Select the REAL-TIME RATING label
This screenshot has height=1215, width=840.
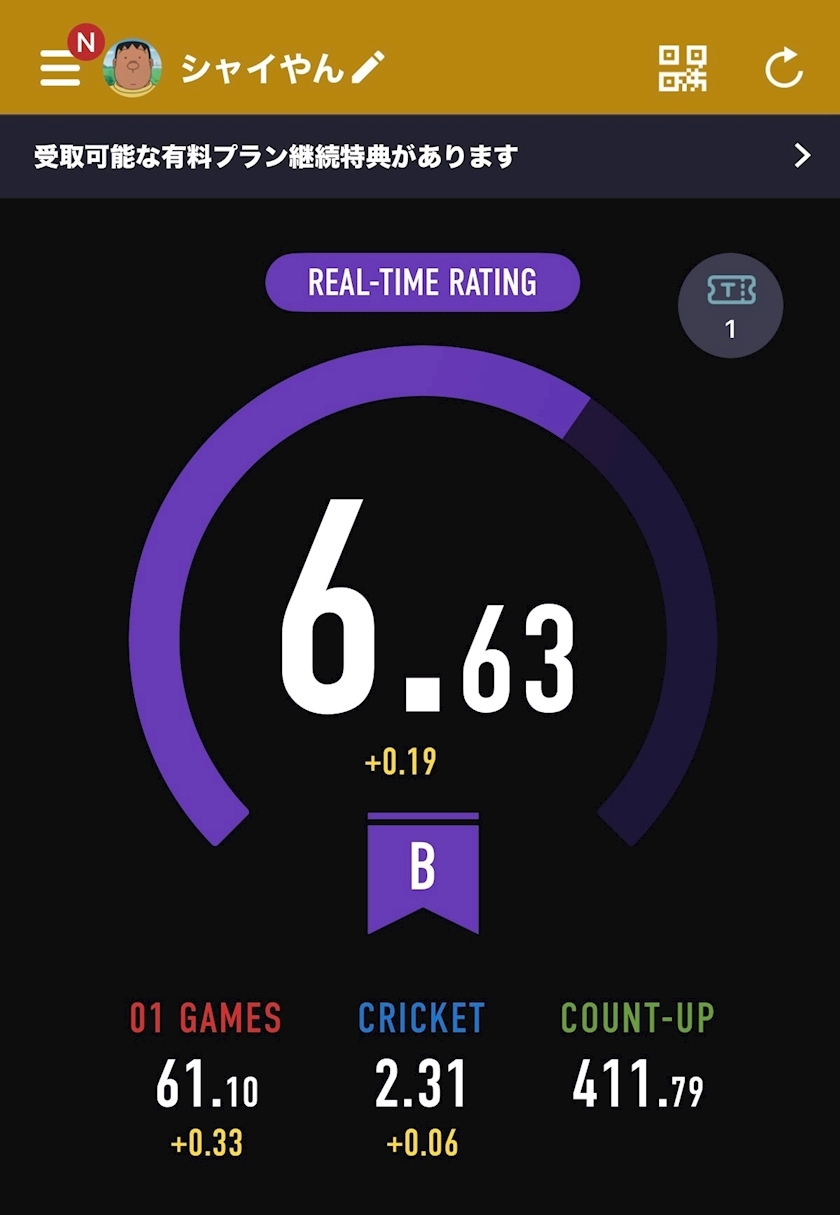[422, 282]
